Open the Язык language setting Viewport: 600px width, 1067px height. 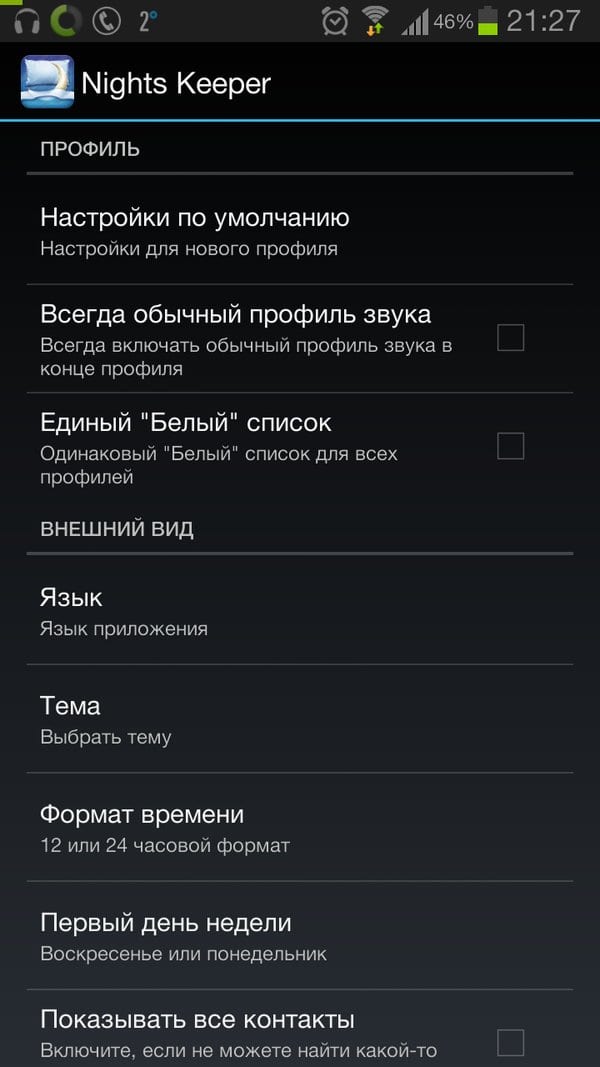[300, 610]
